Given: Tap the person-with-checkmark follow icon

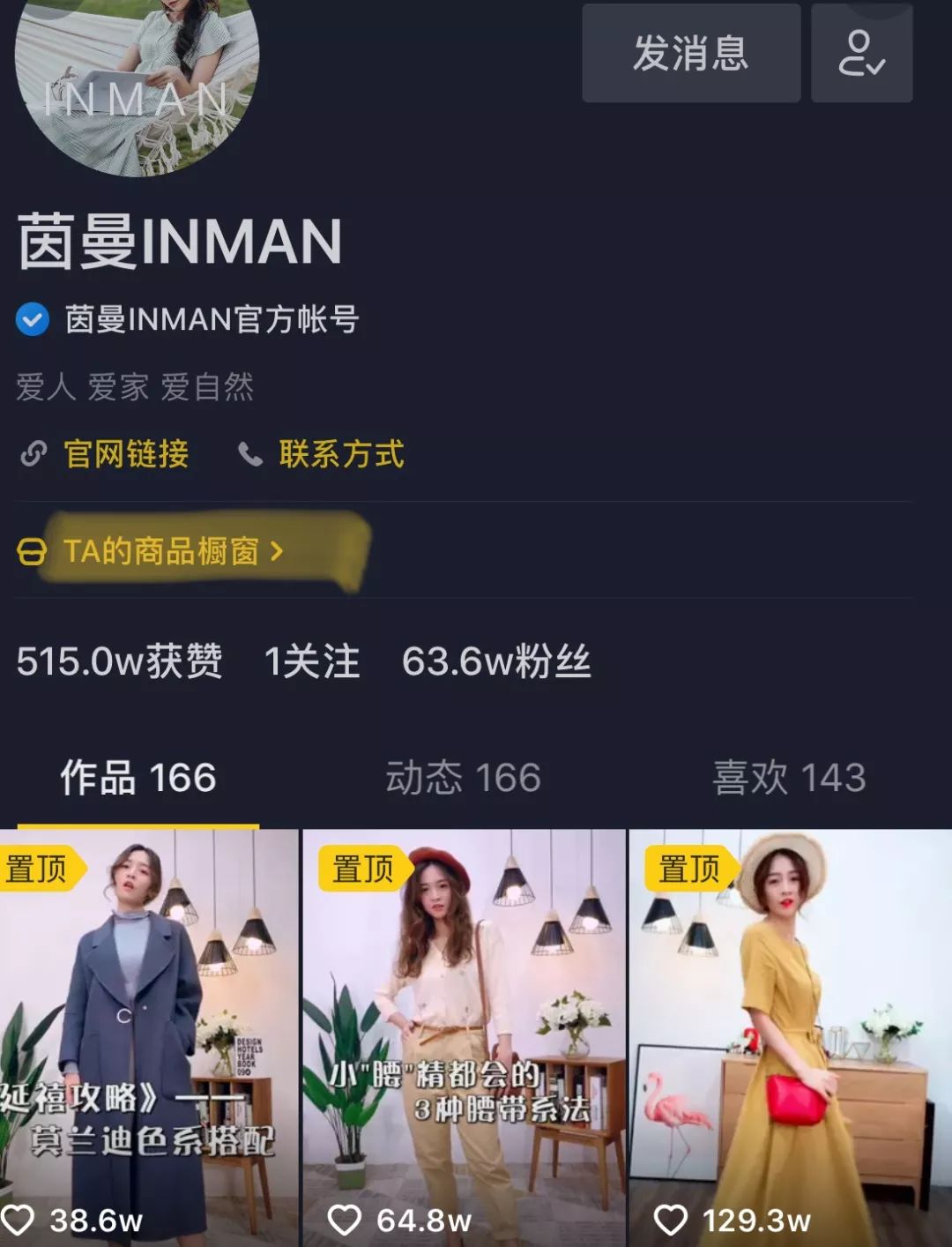Looking at the screenshot, I should [862, 53].
